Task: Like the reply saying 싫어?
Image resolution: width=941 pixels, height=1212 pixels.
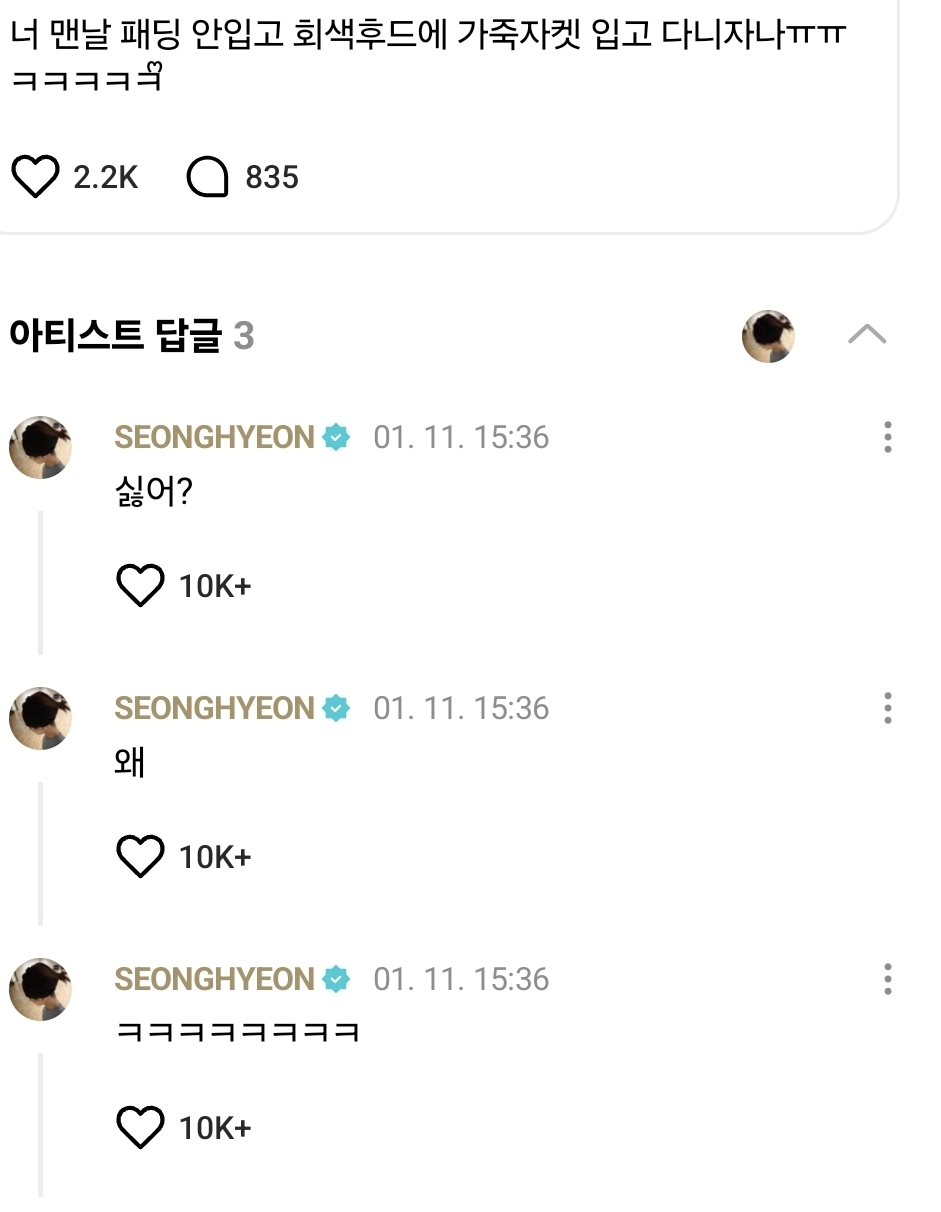Action: [140, 586]
